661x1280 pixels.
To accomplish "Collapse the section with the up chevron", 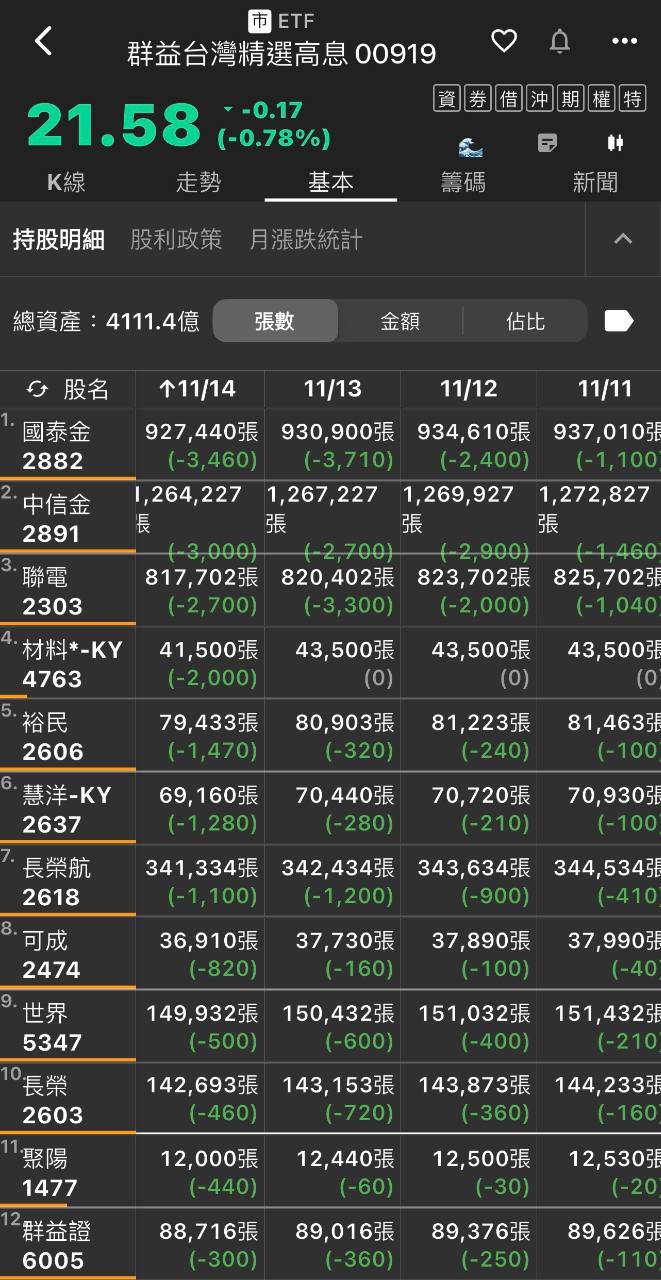I will [x=623, y=239].
